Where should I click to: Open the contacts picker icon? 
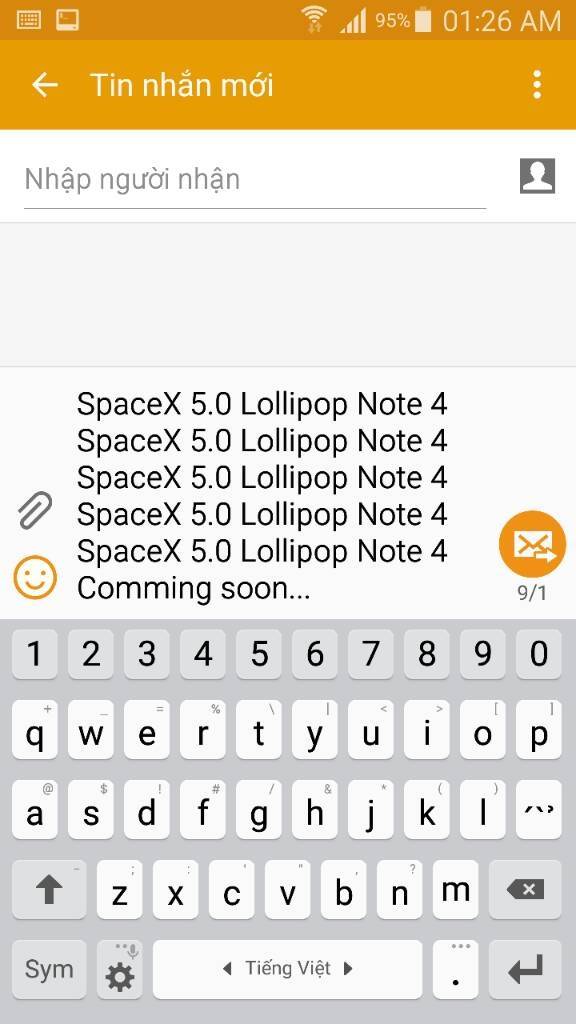537,176
